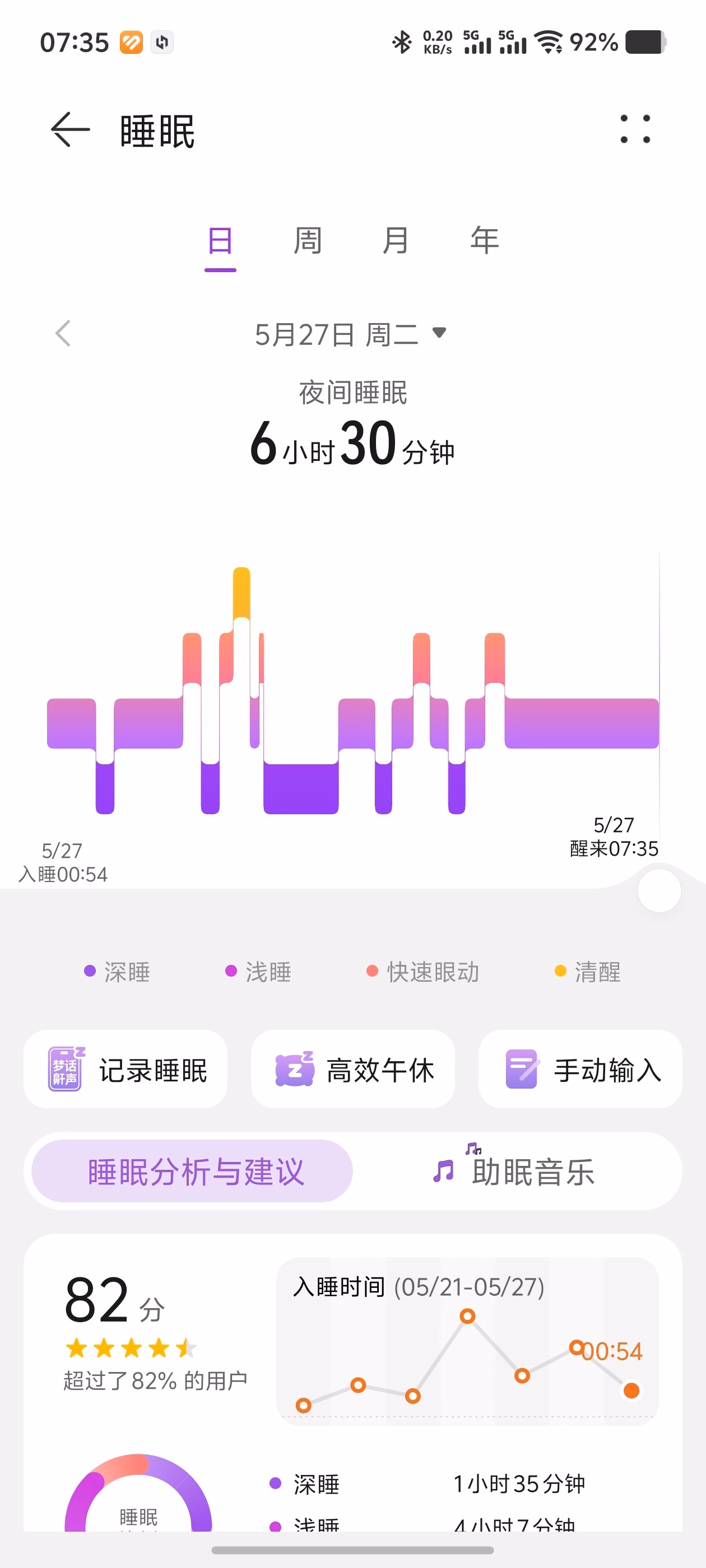Go back from the 睡眠 page
706x1568 pixels.
[70, 130]
